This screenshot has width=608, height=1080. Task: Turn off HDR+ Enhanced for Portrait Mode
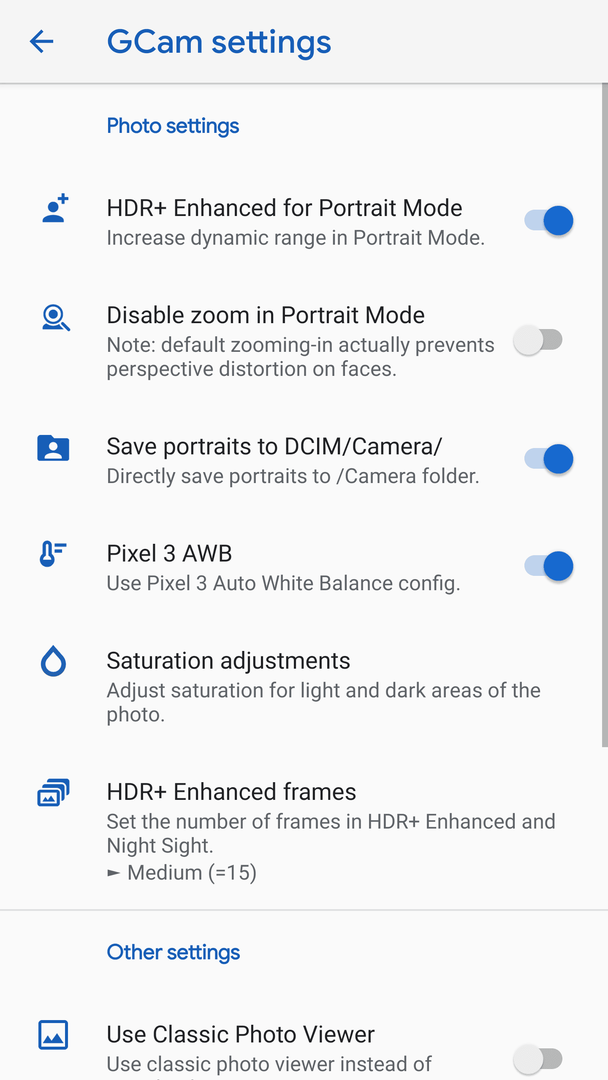[549, 221]
